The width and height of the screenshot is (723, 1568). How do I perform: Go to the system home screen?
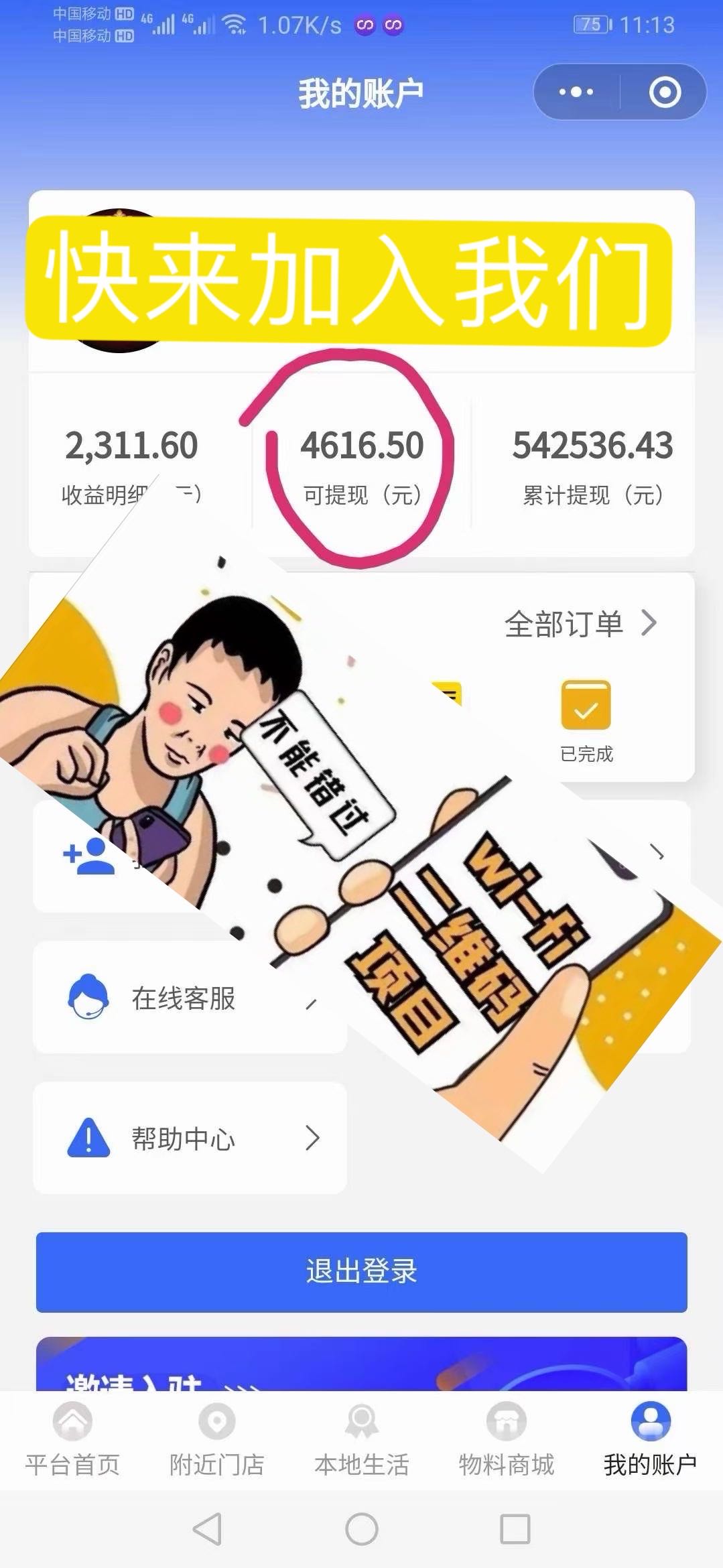(361, 1529)
